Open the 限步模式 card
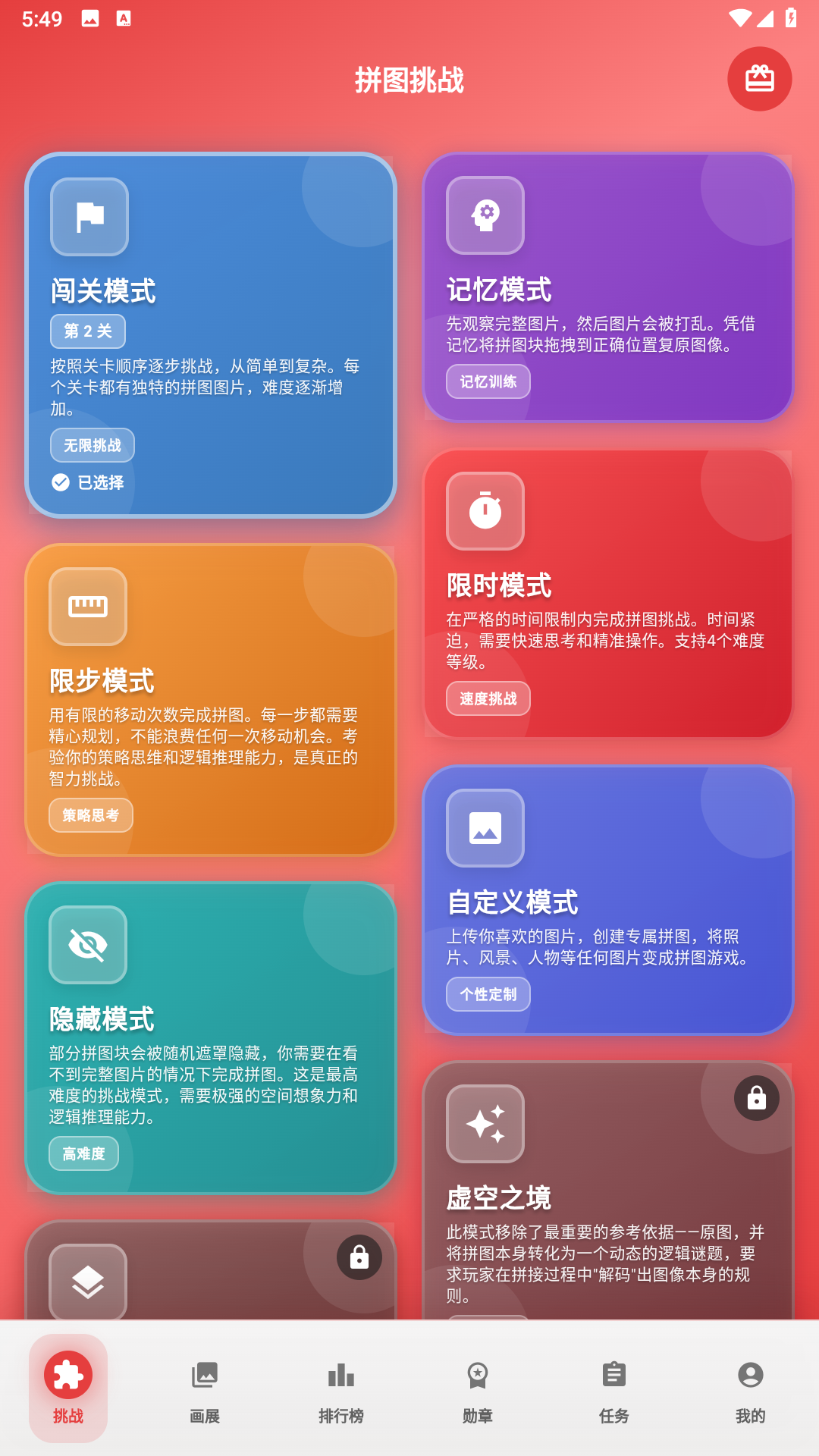This screenshot has width=819, height=1456. click(x=211, y=699)
